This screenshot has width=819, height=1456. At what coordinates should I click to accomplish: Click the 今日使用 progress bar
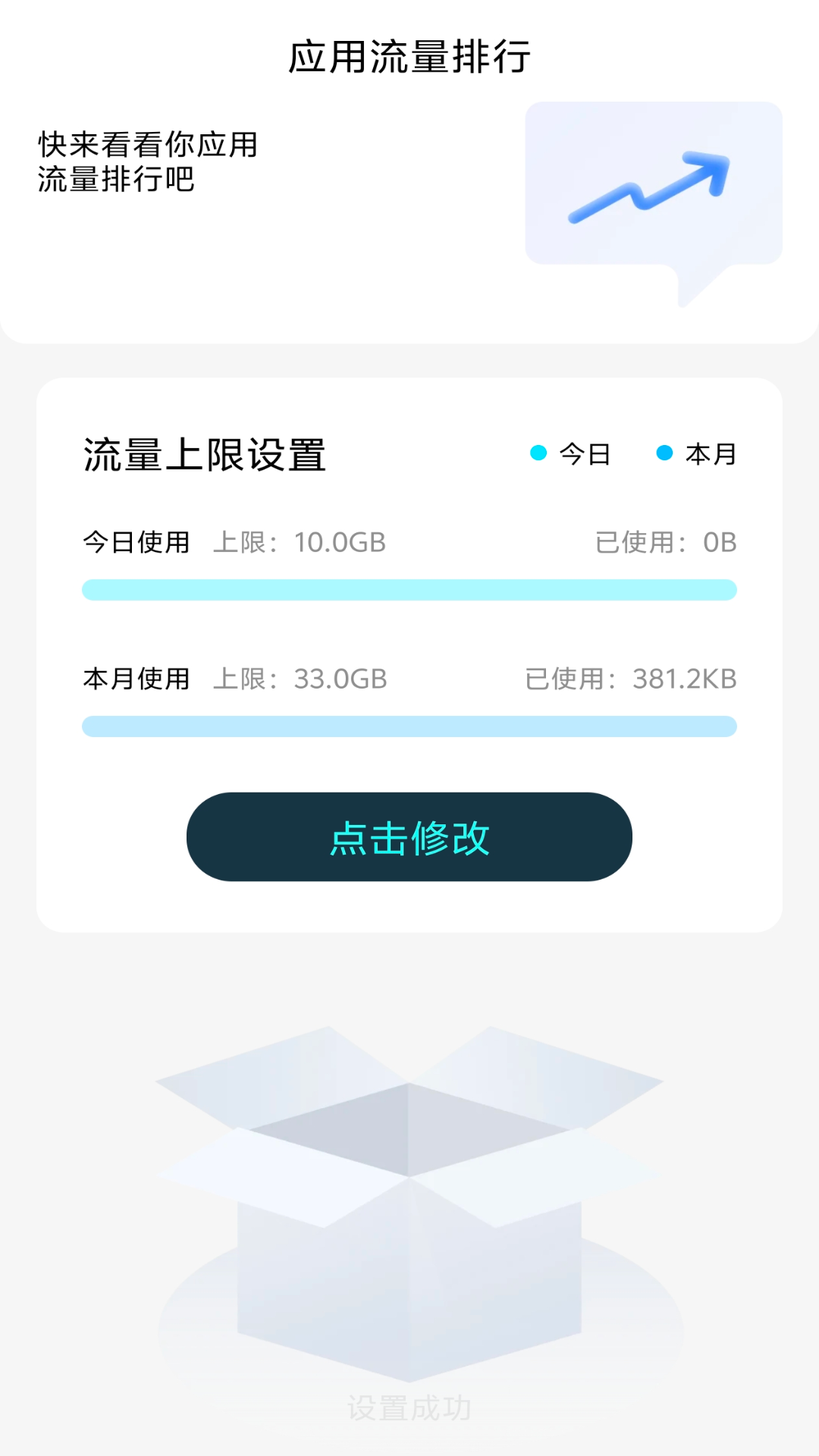pyautogui.click(x=409, y=588)
